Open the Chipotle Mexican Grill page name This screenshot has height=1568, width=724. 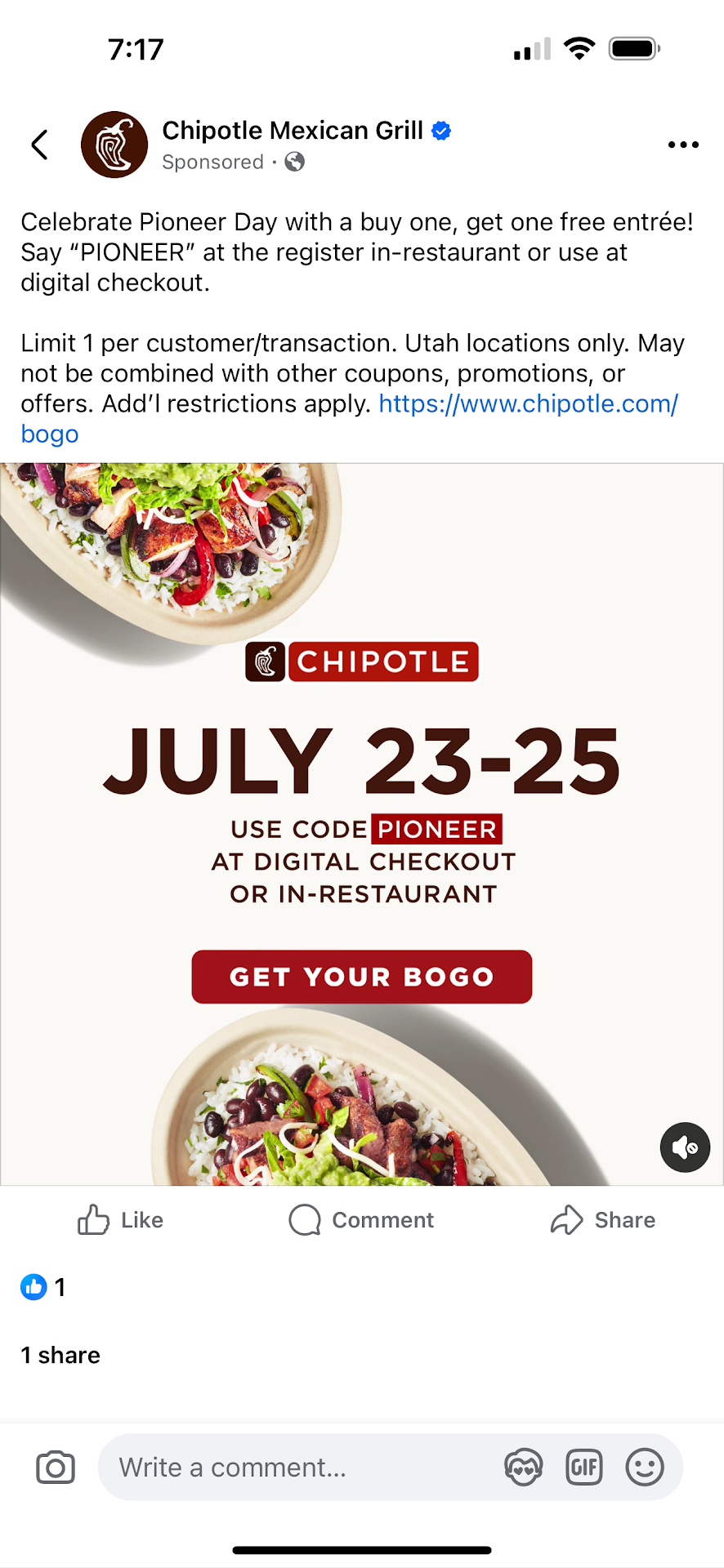293,131
